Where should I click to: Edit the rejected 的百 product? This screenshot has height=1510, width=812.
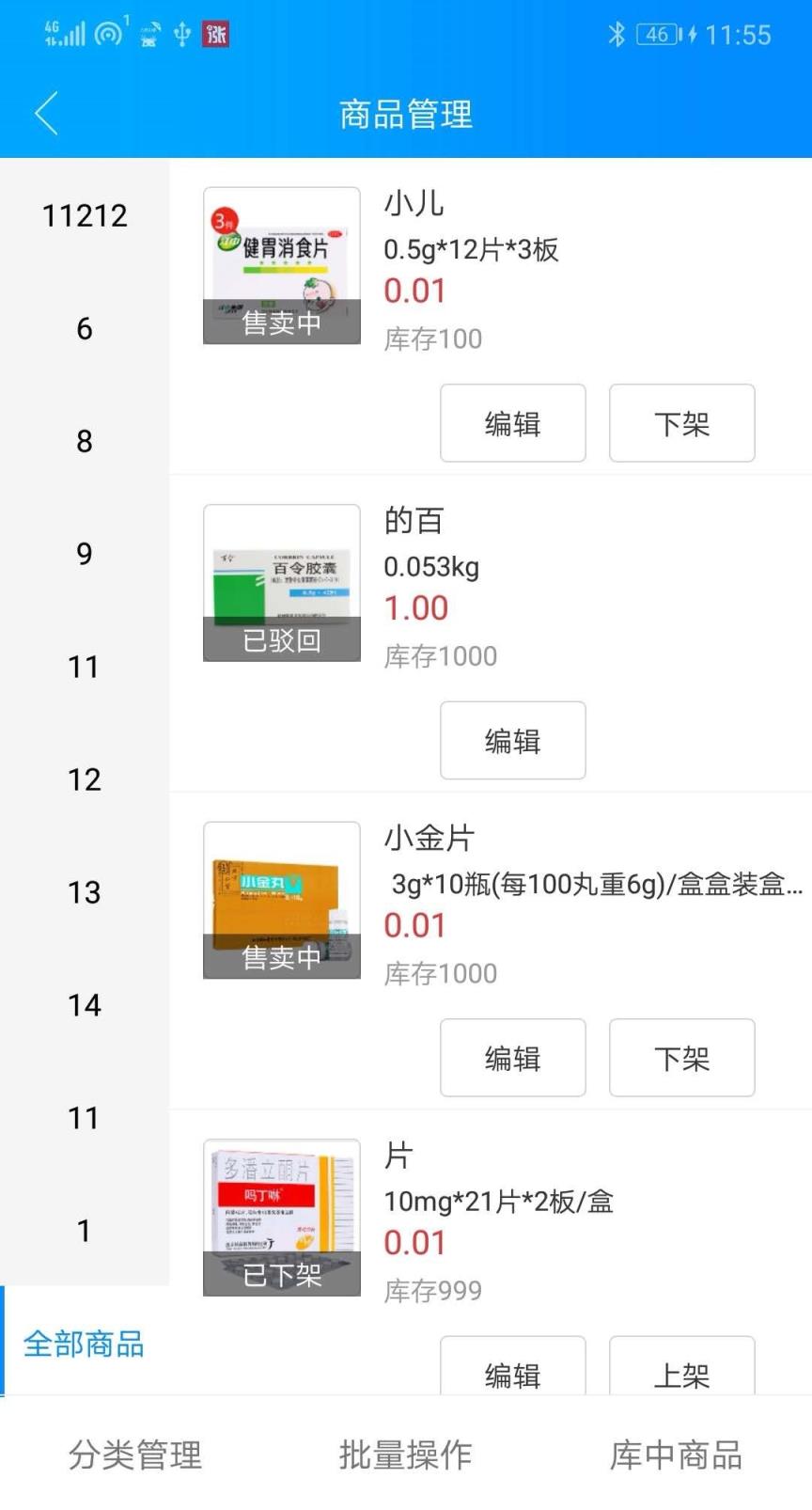(x=512, y=741)
